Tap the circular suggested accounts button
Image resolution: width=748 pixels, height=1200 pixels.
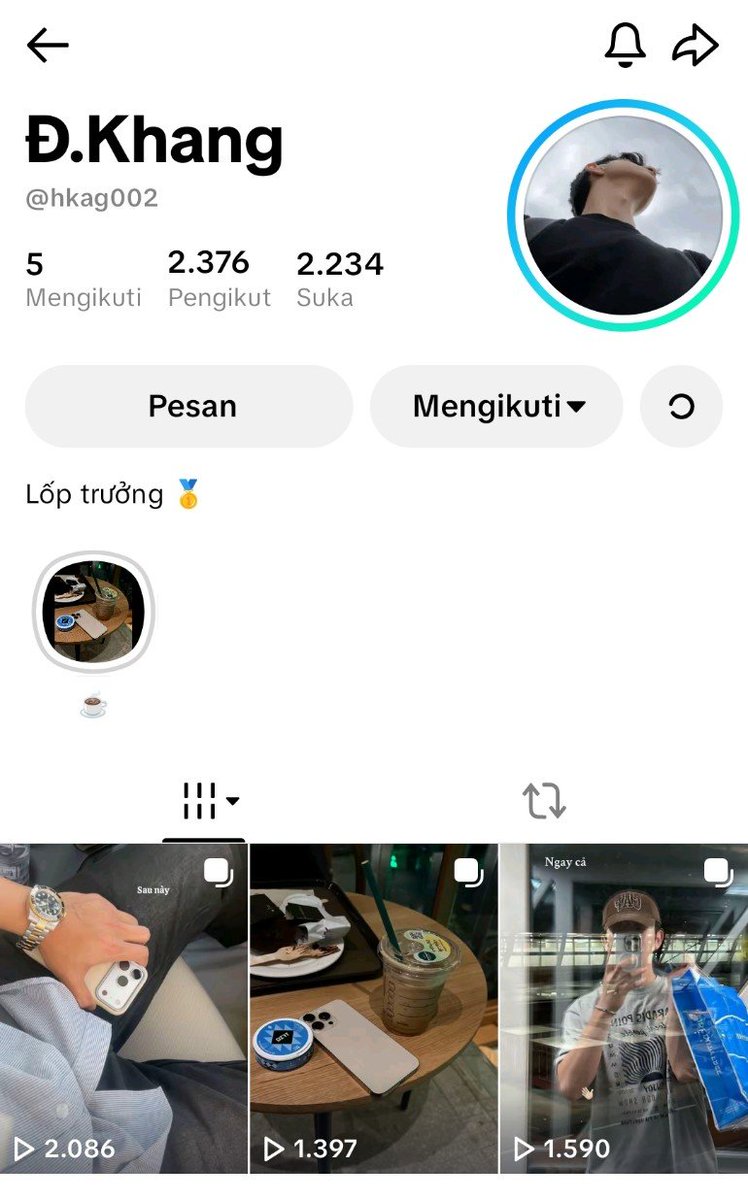681,406
